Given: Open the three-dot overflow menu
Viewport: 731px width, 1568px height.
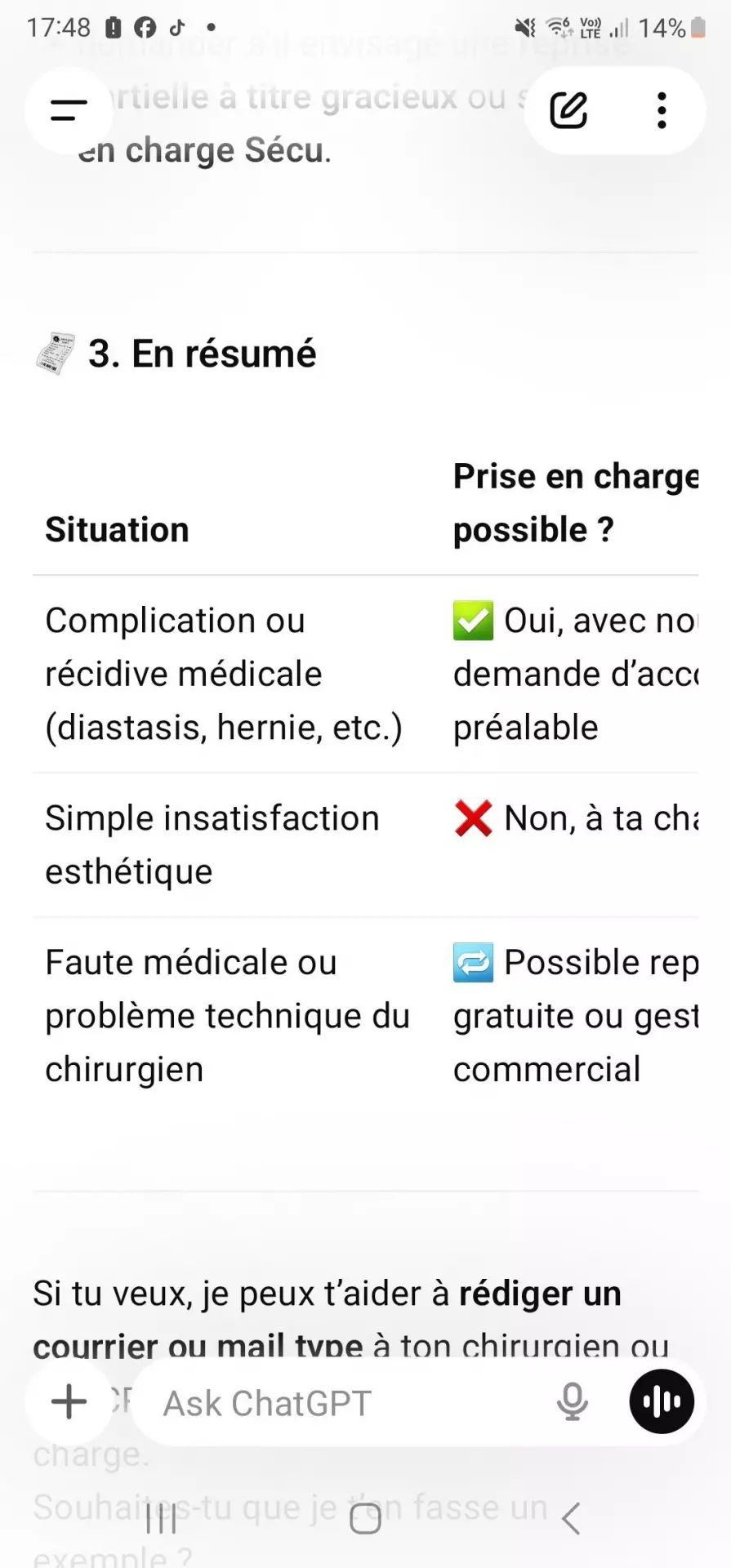Looking at the screenshot, I should point(662,110).
